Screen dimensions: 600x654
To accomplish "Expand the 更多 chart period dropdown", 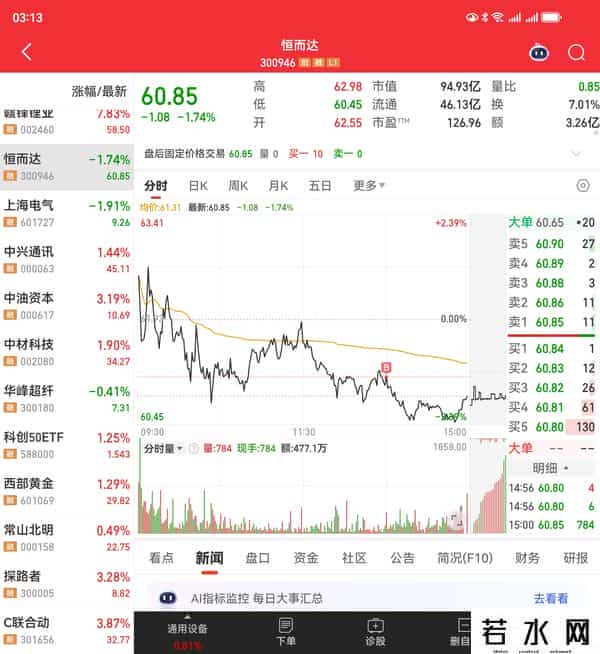I will (x=368, y=185).
